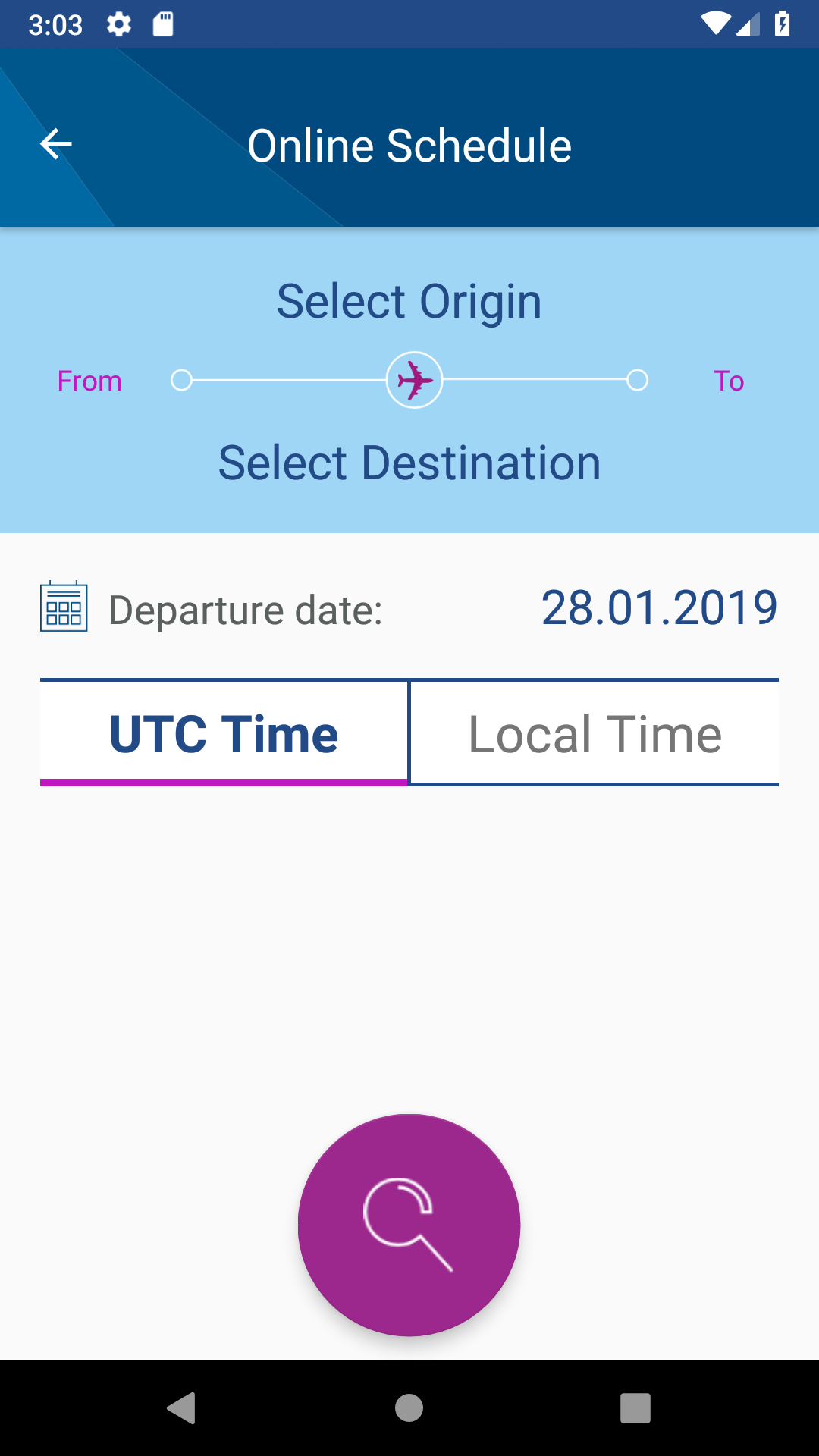Screen dimensions: 819x1456
Task: Search flights with the magnifier button
Action: [409, 1224]
